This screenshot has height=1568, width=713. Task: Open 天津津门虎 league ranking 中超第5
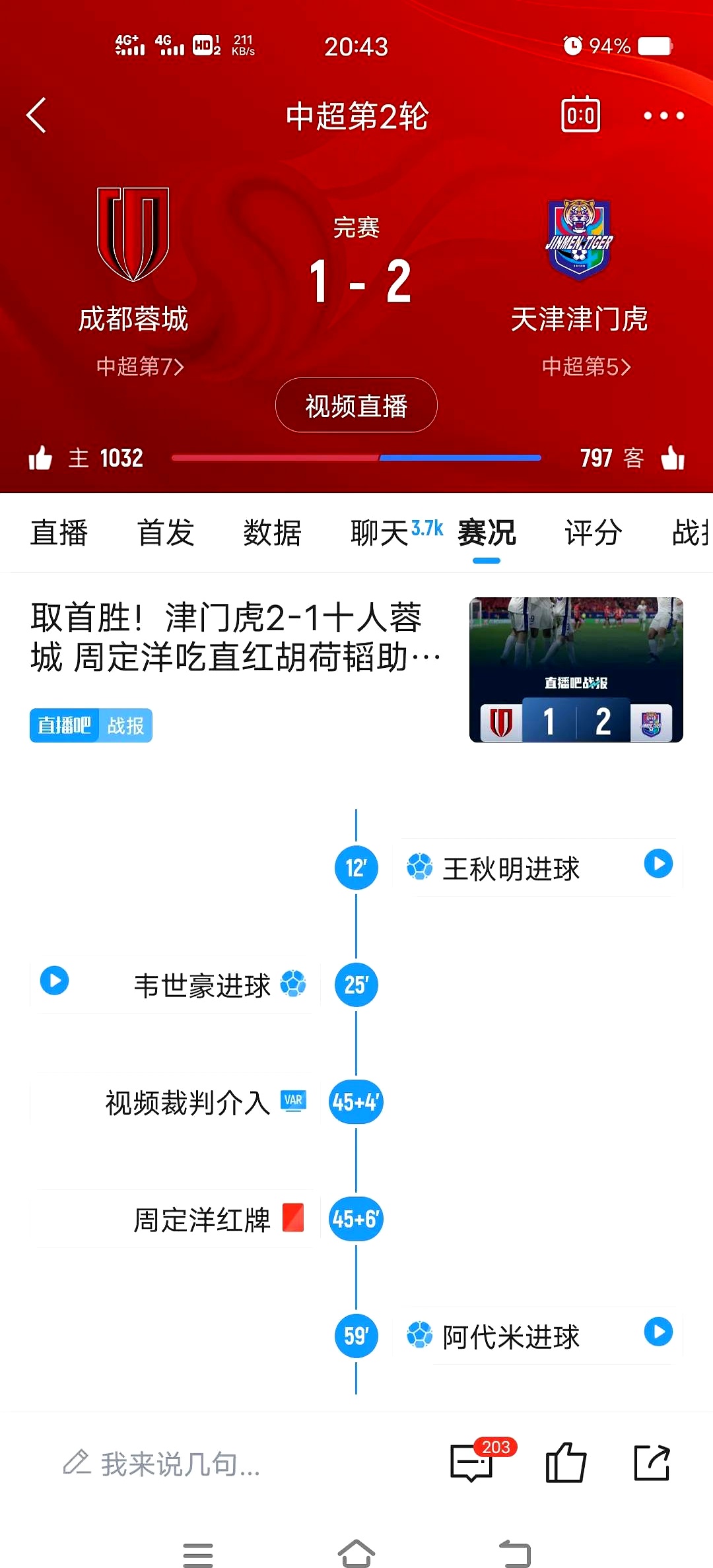click(586, 366)
